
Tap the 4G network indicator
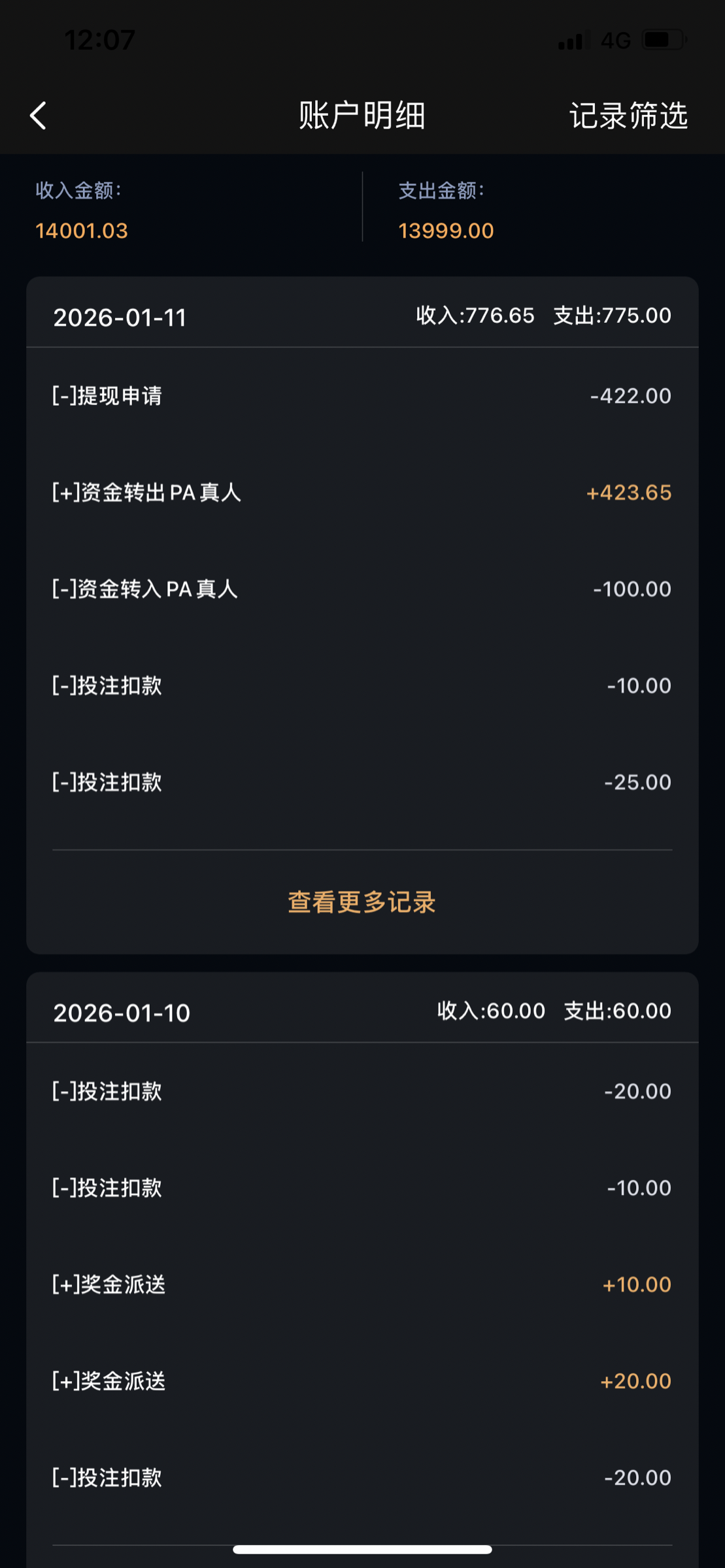(613, 41)
